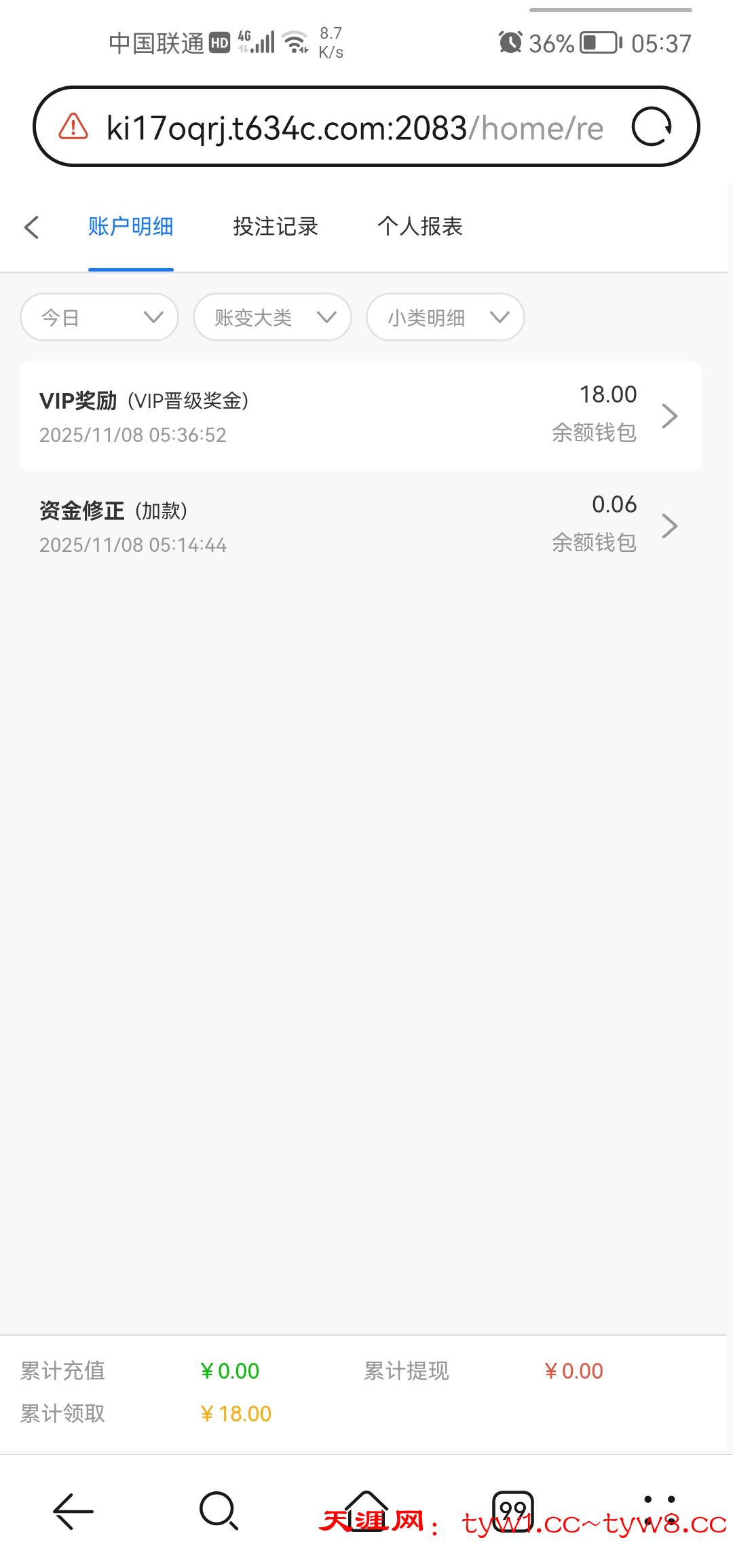733x1568 pixels.
Task: Expand the 小类明细 dropdown
Action: pyautogui.click(x=445, y=317)
